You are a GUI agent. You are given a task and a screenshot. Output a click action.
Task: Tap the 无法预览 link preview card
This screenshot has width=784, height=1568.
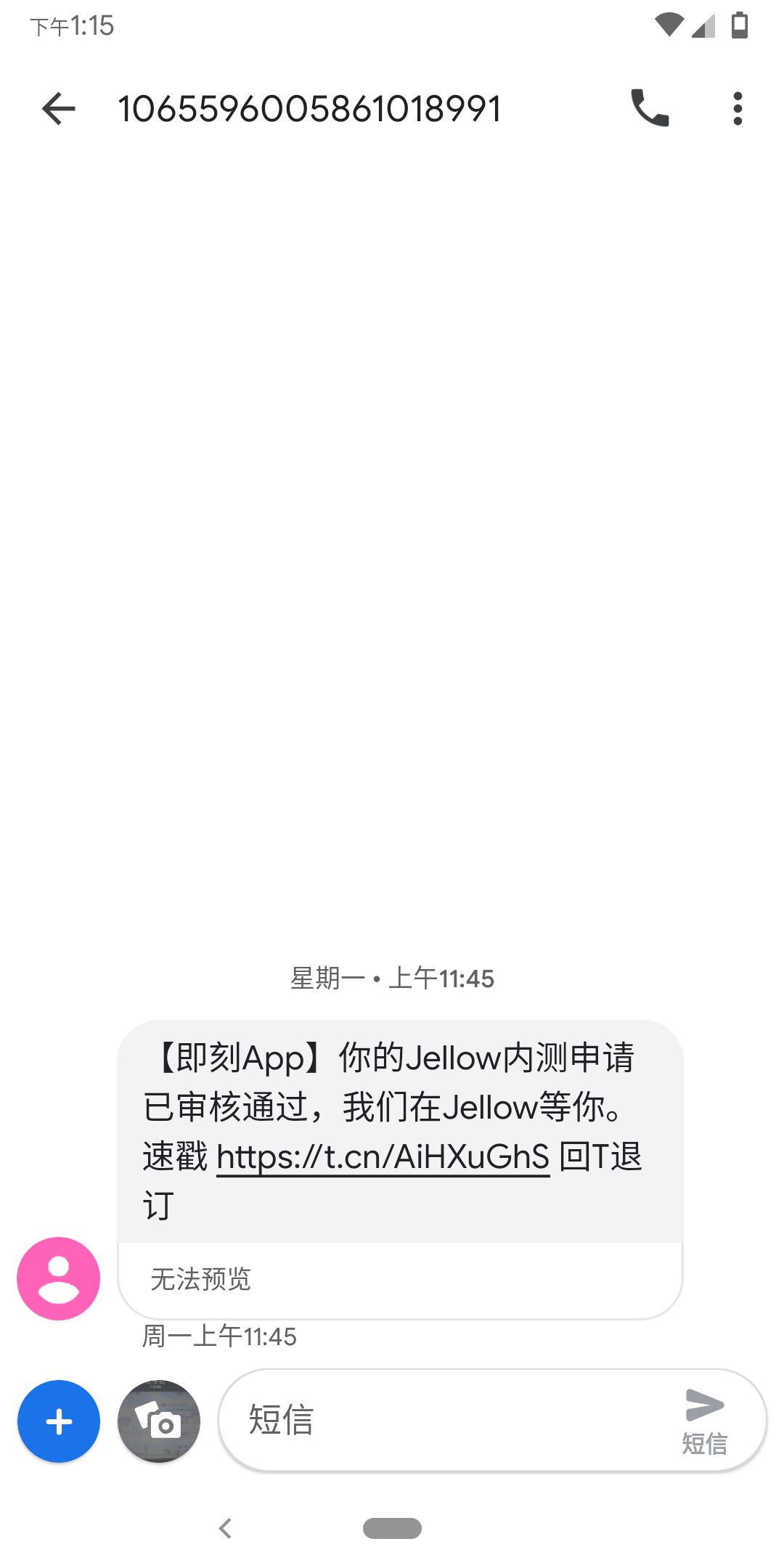click(x=400, y=1280)
